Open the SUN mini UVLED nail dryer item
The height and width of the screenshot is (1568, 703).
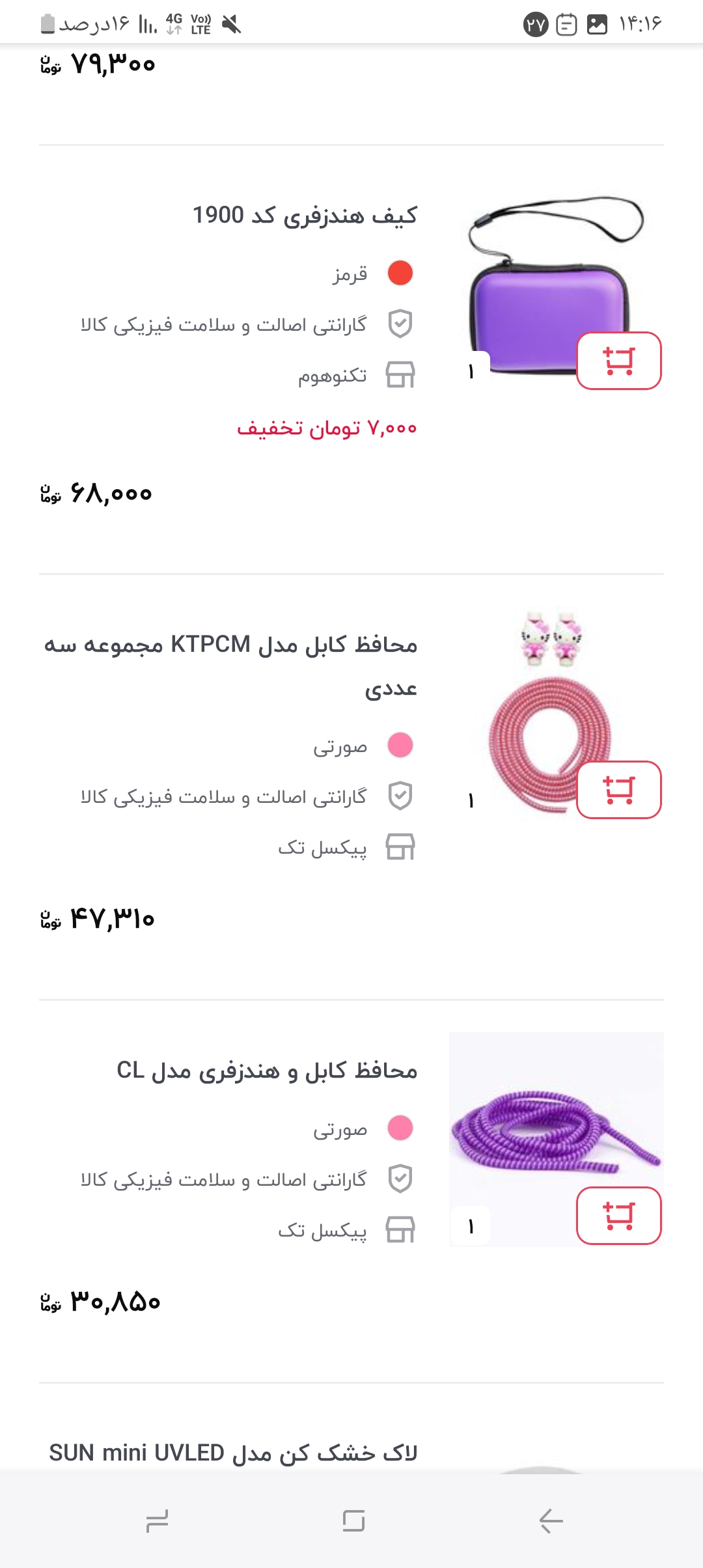233,1452
